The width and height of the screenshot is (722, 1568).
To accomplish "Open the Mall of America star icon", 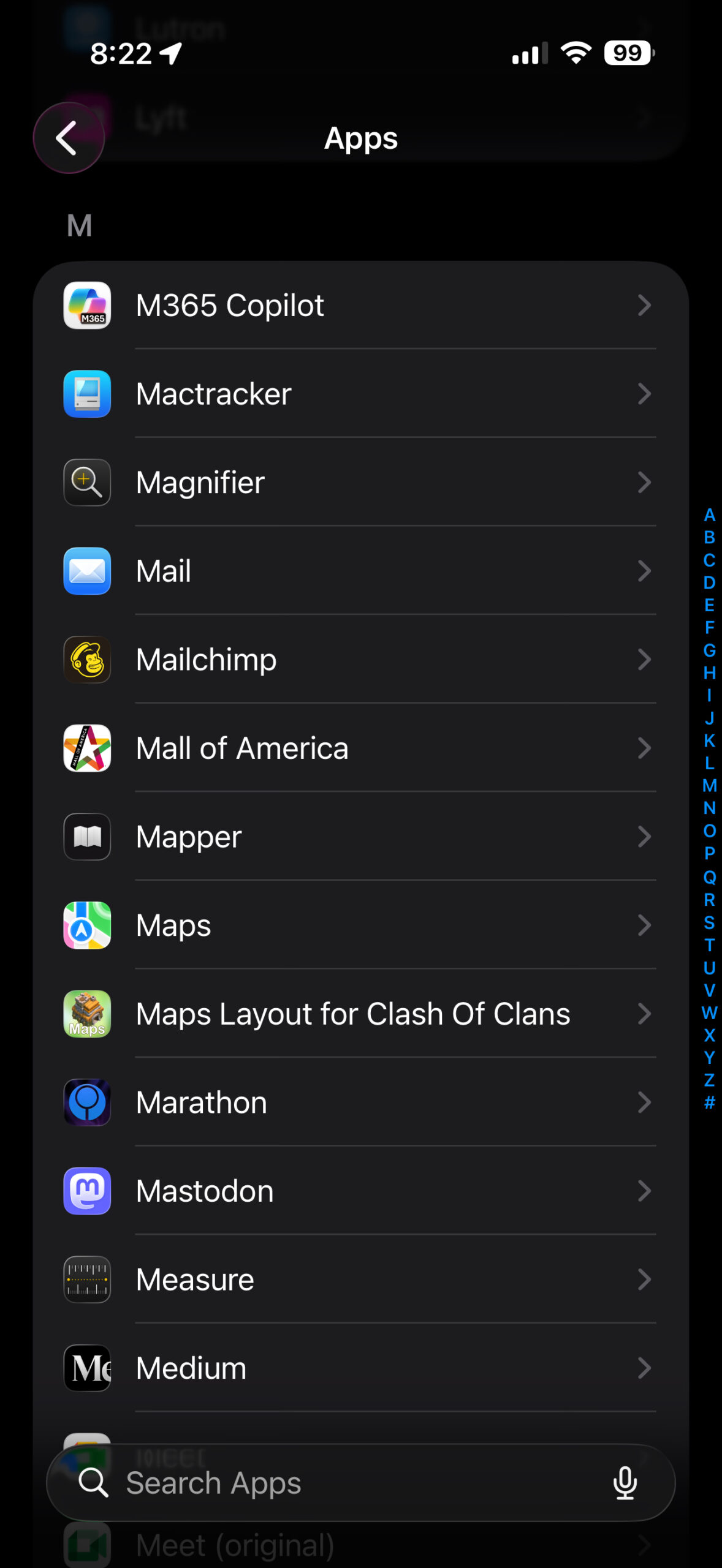I will 86,748.
